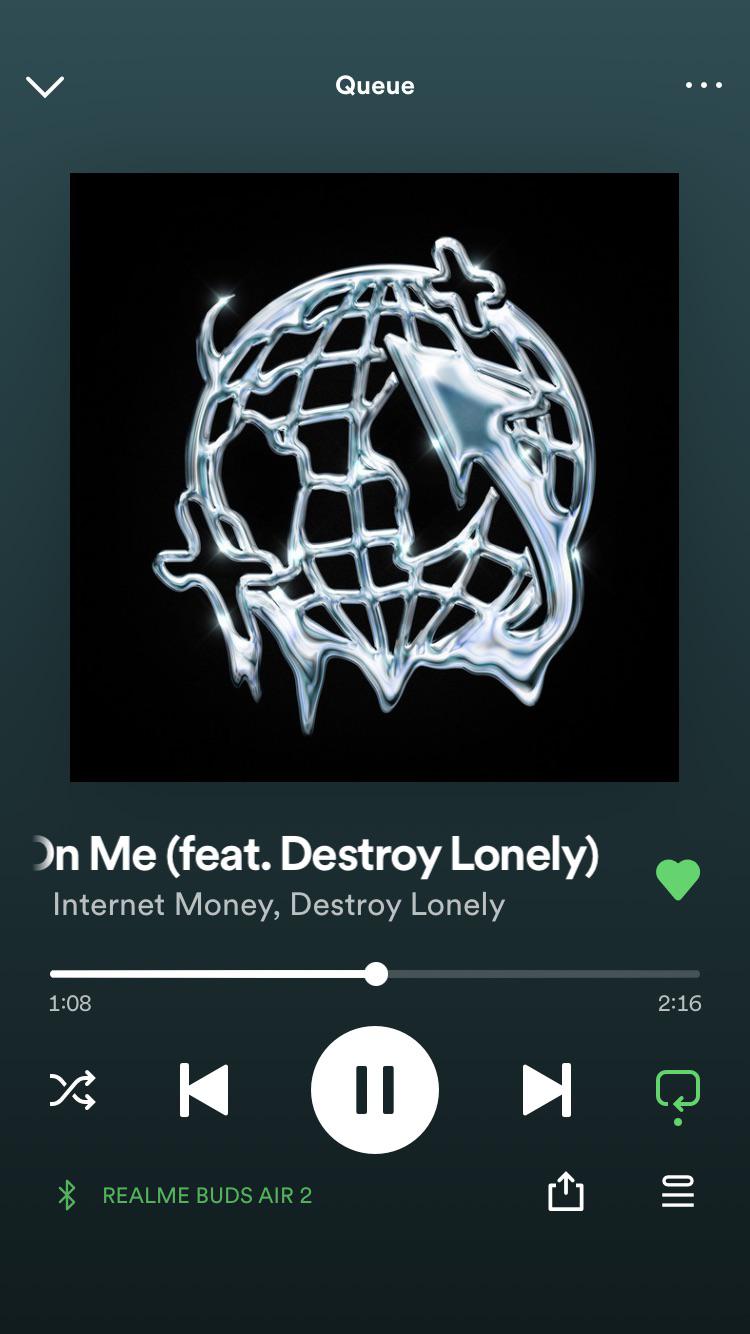Open the share sheet
Viewport: 750px width, 1334px height.
[565, 1192]
